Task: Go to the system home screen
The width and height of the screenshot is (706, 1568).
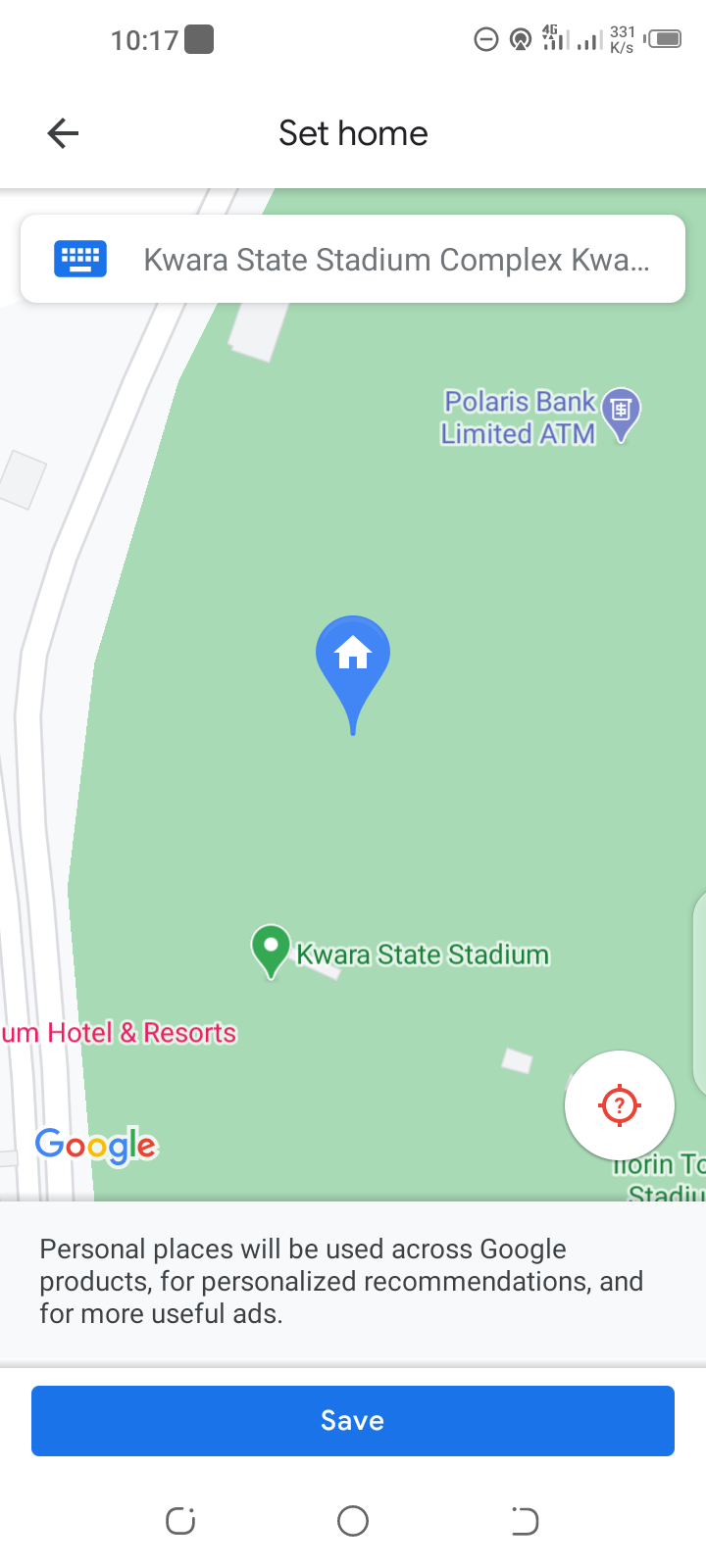Action: point(353,1521)
